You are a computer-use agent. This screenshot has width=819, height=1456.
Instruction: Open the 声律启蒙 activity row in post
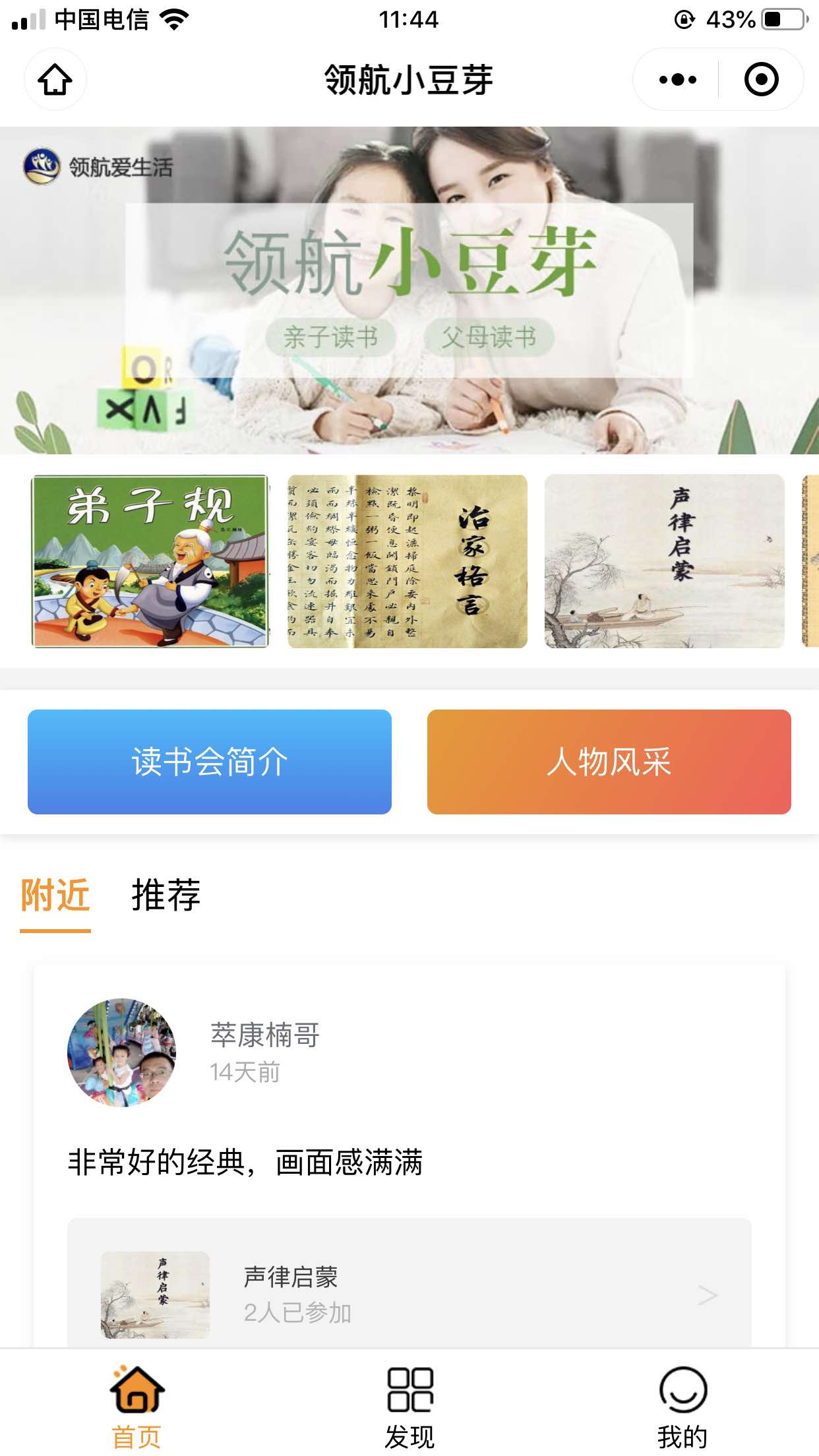click(x=409, y=1294)
